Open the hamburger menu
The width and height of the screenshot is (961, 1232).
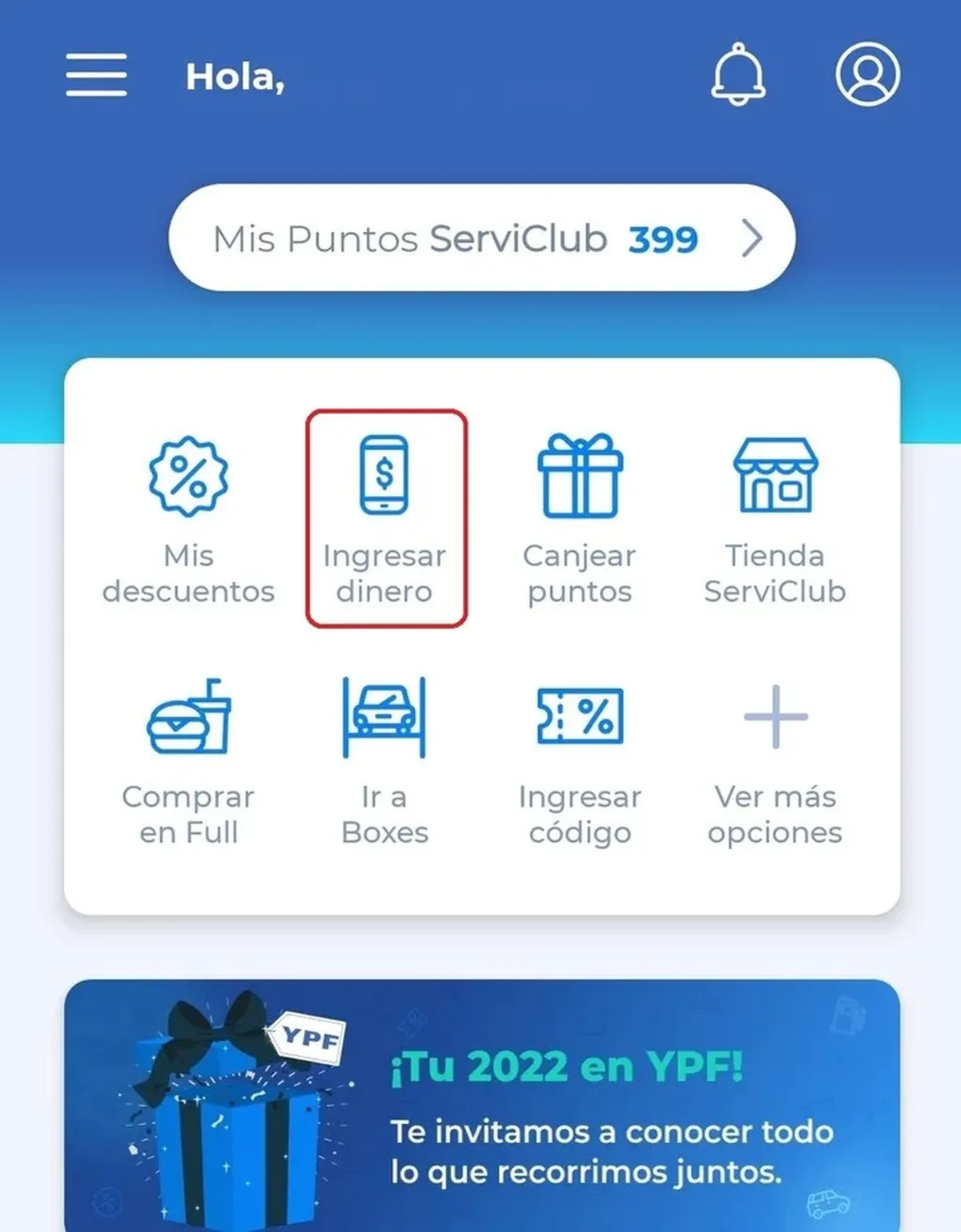pos(96,75)
